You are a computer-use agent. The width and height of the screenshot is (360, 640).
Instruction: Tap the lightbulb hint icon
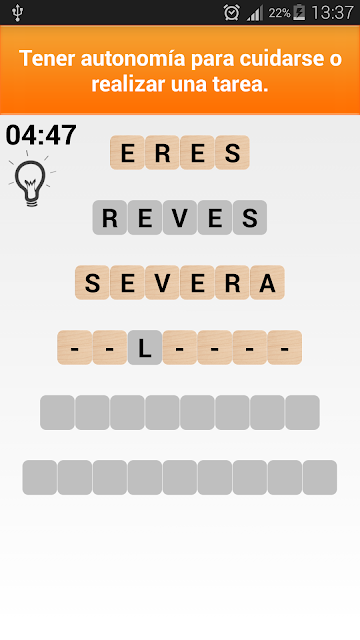pyautogui.click(x=31, y=179)
